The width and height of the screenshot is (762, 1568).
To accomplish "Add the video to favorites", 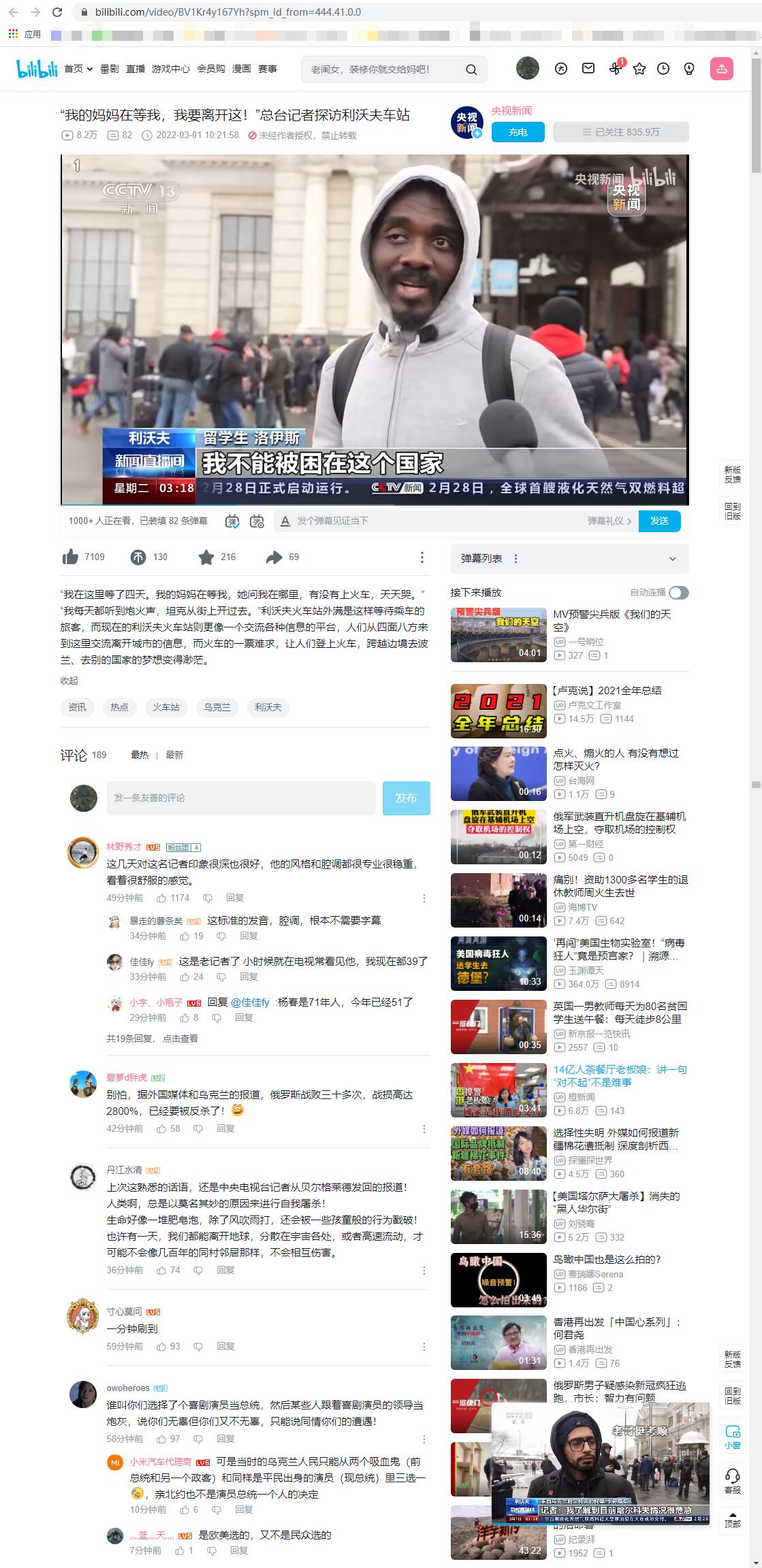I will tap(206, 557).
